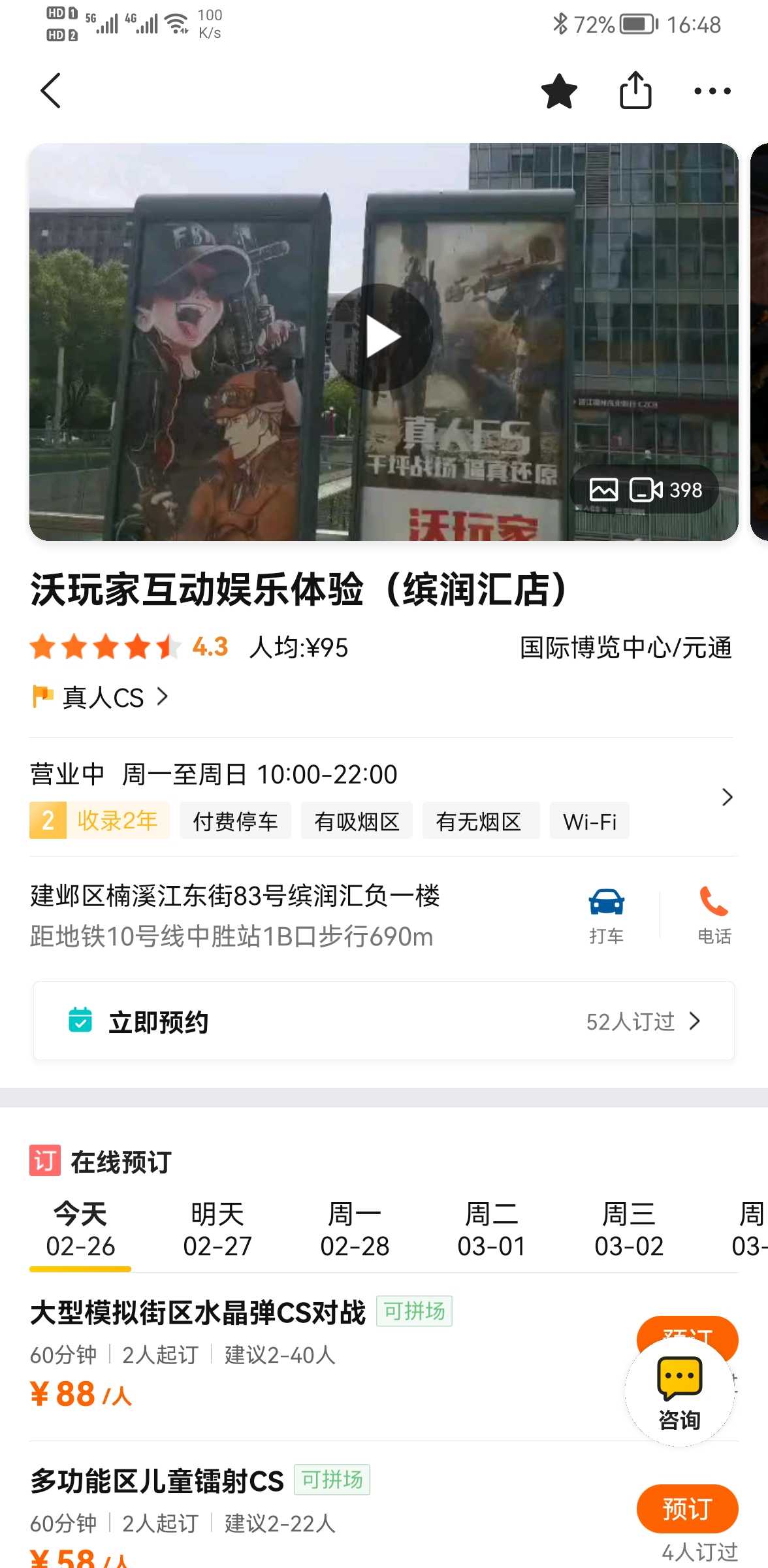Choose 周一 02-28 date tab

[x=355, y=1230]
